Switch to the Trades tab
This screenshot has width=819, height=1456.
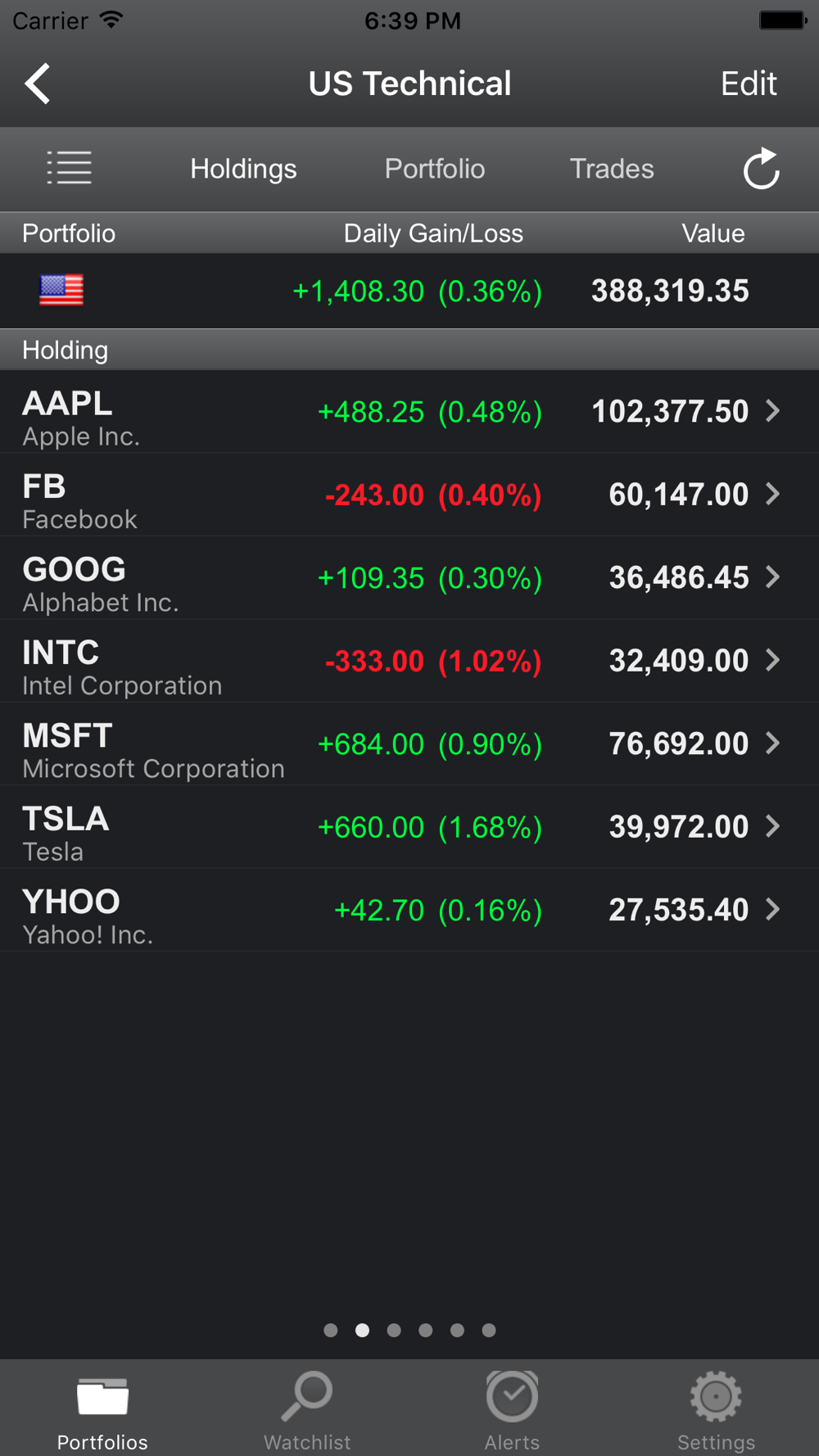point(612,169)
